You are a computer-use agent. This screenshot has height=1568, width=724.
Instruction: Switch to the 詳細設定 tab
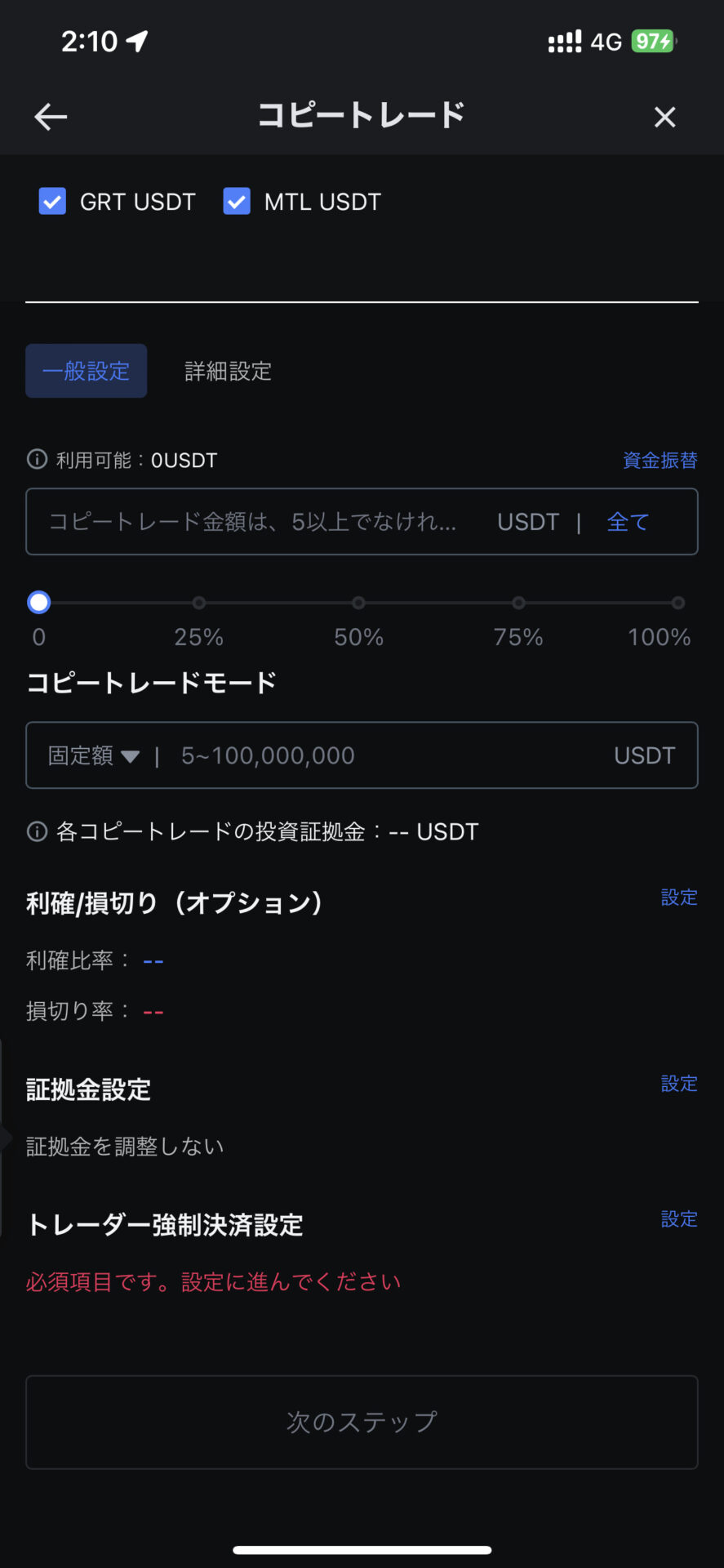(228, 371)
